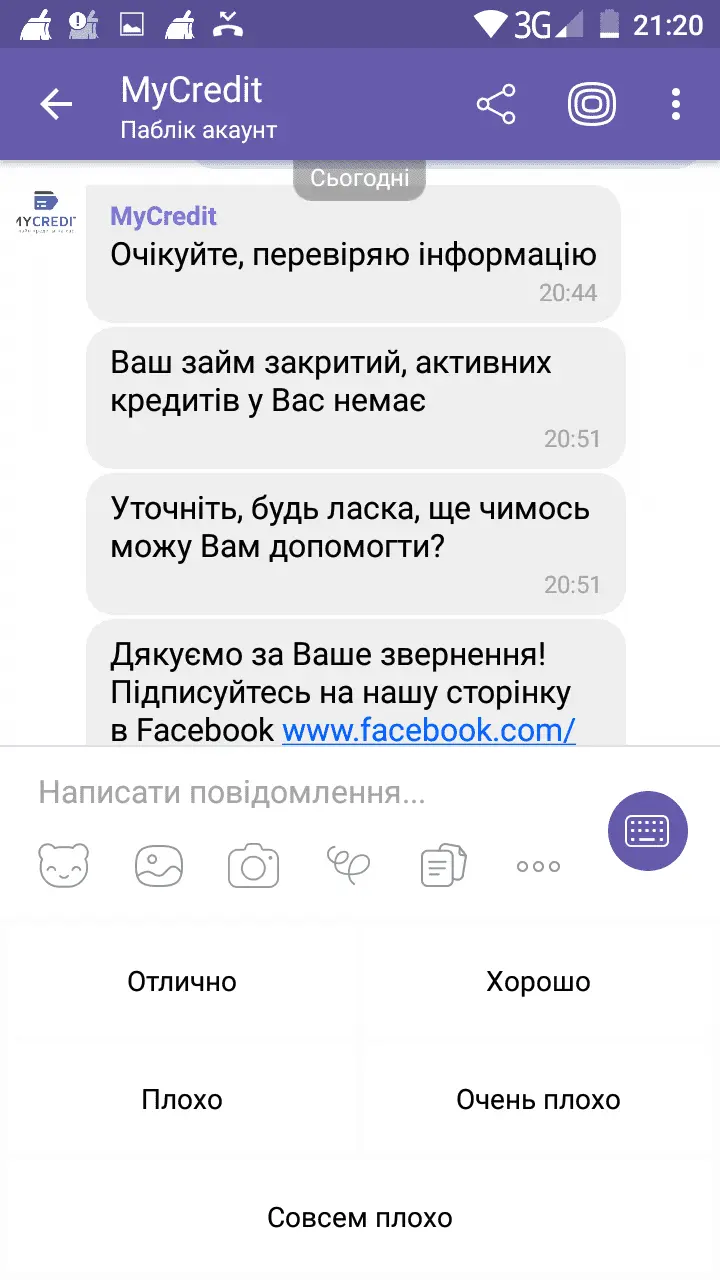The image size is (720, 1280).
Task: Open the www.facebook.com link
Action: point(428,730)
